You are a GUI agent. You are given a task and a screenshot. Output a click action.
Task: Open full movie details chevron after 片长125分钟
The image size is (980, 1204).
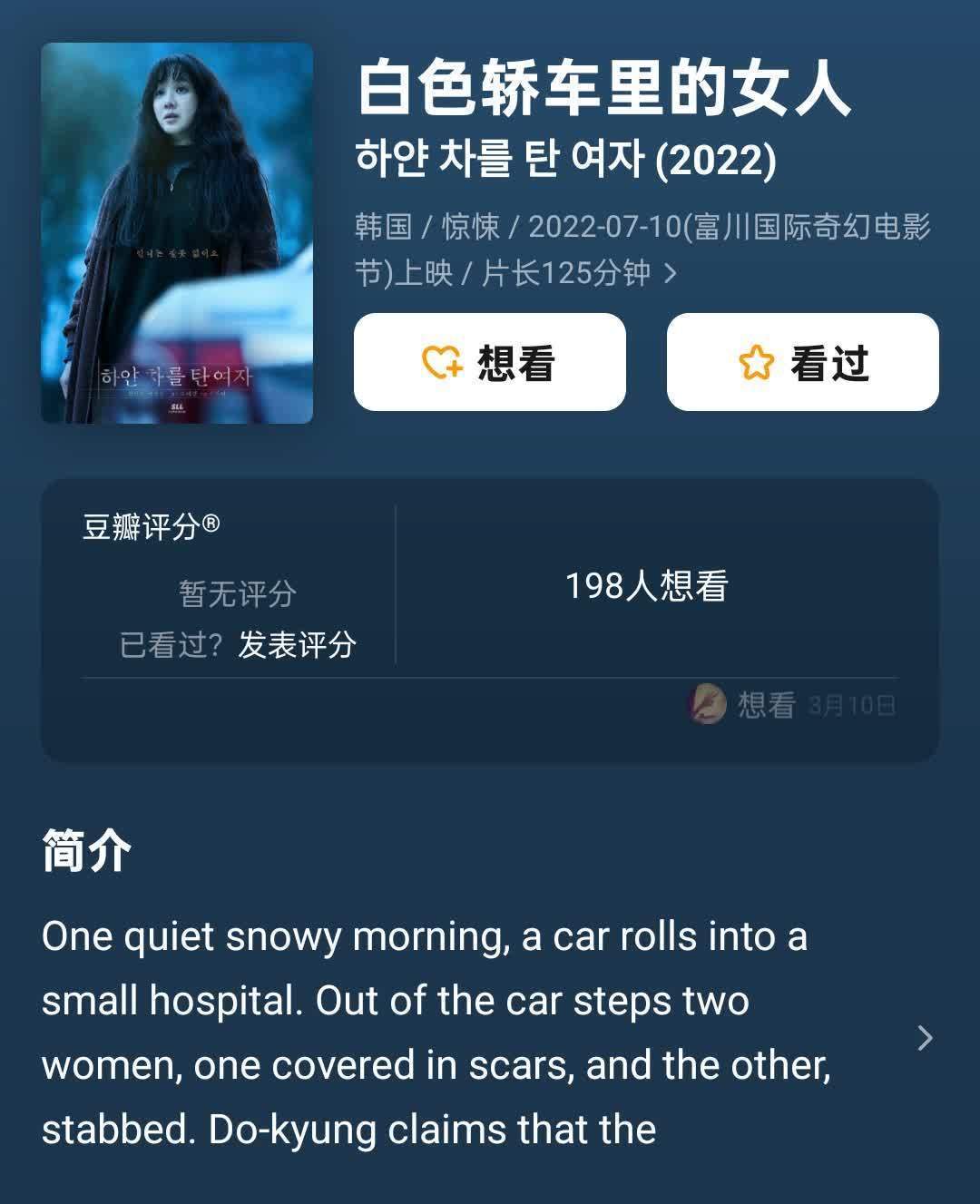671,273
